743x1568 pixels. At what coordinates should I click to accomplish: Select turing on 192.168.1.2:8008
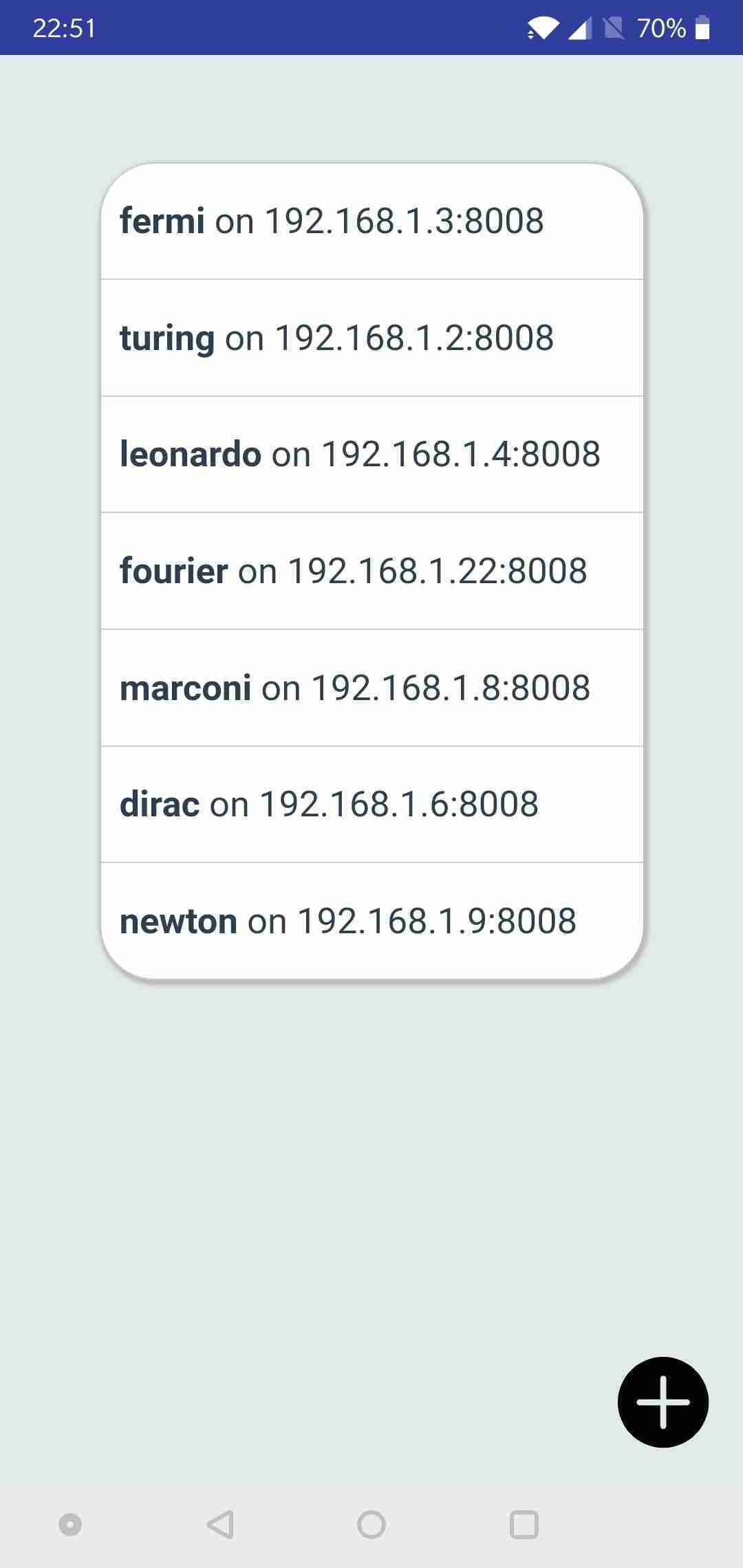pos(371,338)
